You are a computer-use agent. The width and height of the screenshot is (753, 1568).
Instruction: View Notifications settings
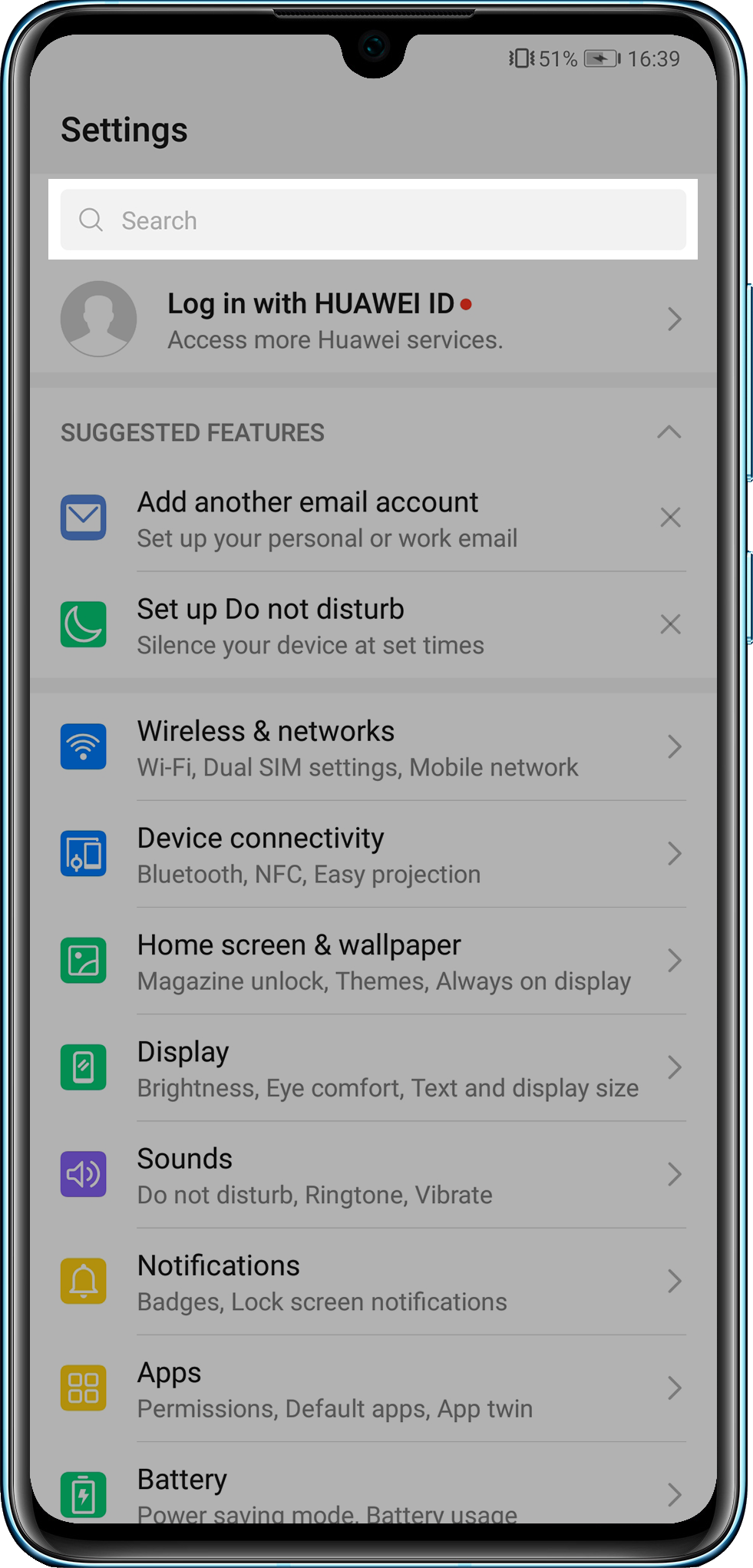click(x=373, y=1281)
